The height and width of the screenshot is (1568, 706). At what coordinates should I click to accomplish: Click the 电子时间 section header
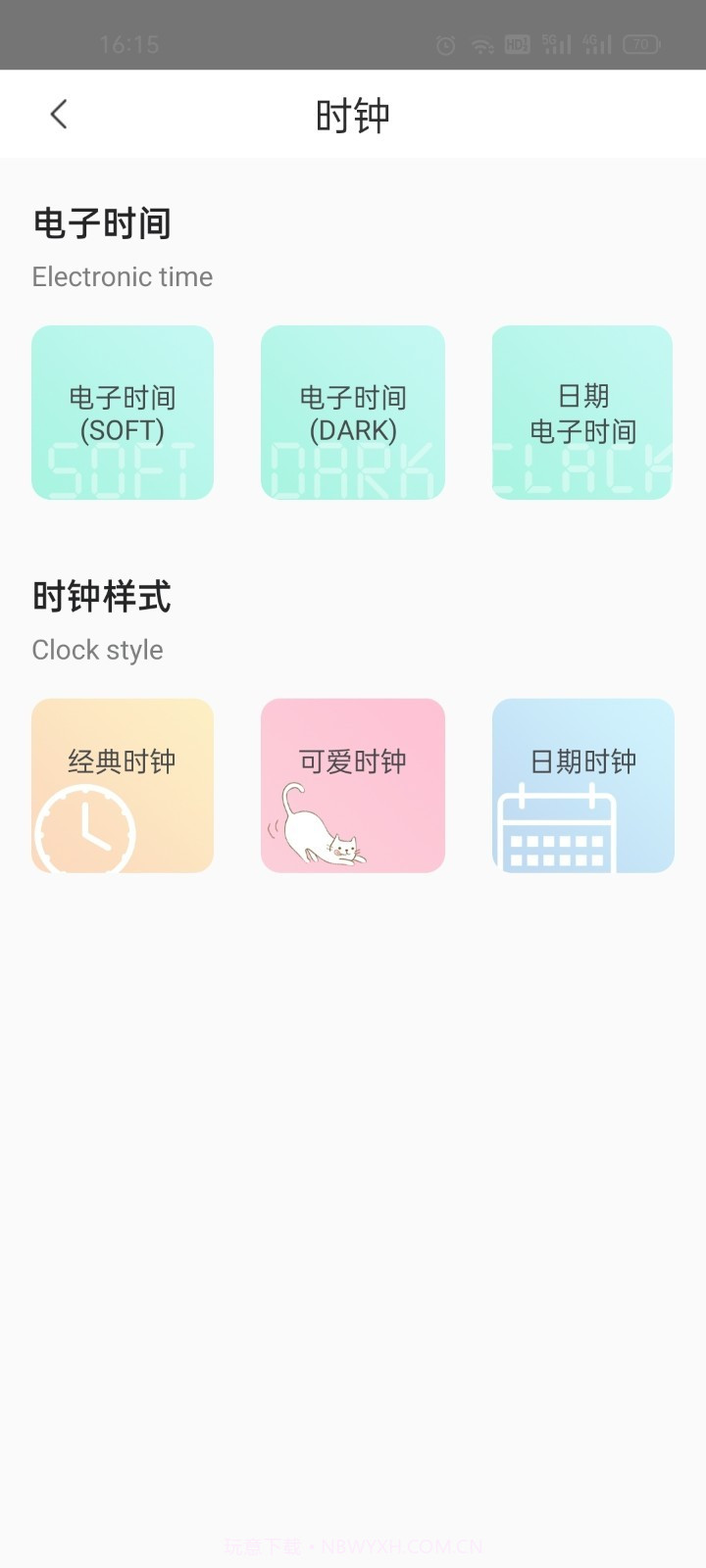(x=102, y=223)
